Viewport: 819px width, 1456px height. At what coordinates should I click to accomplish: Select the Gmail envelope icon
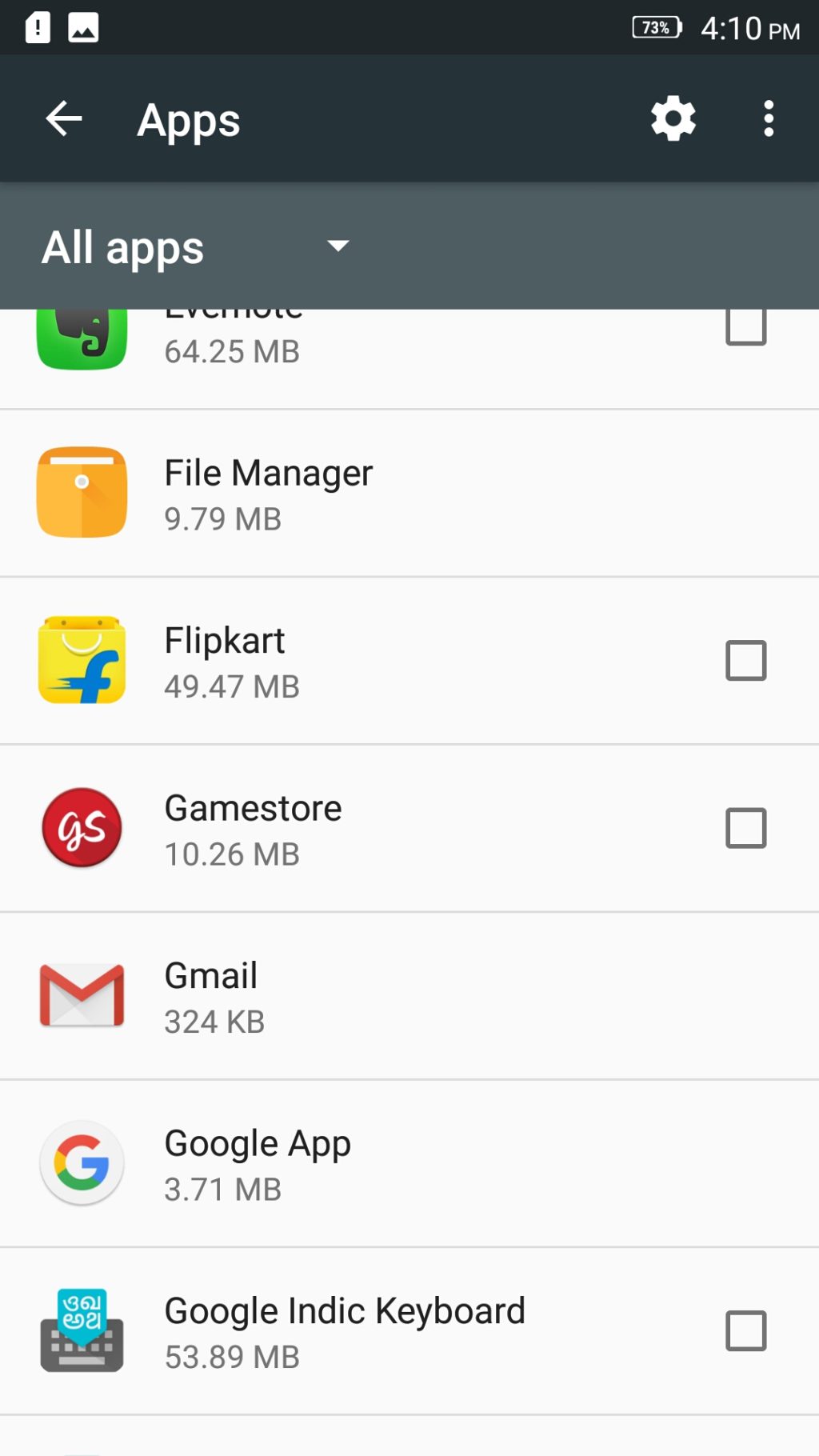point(81,996)
